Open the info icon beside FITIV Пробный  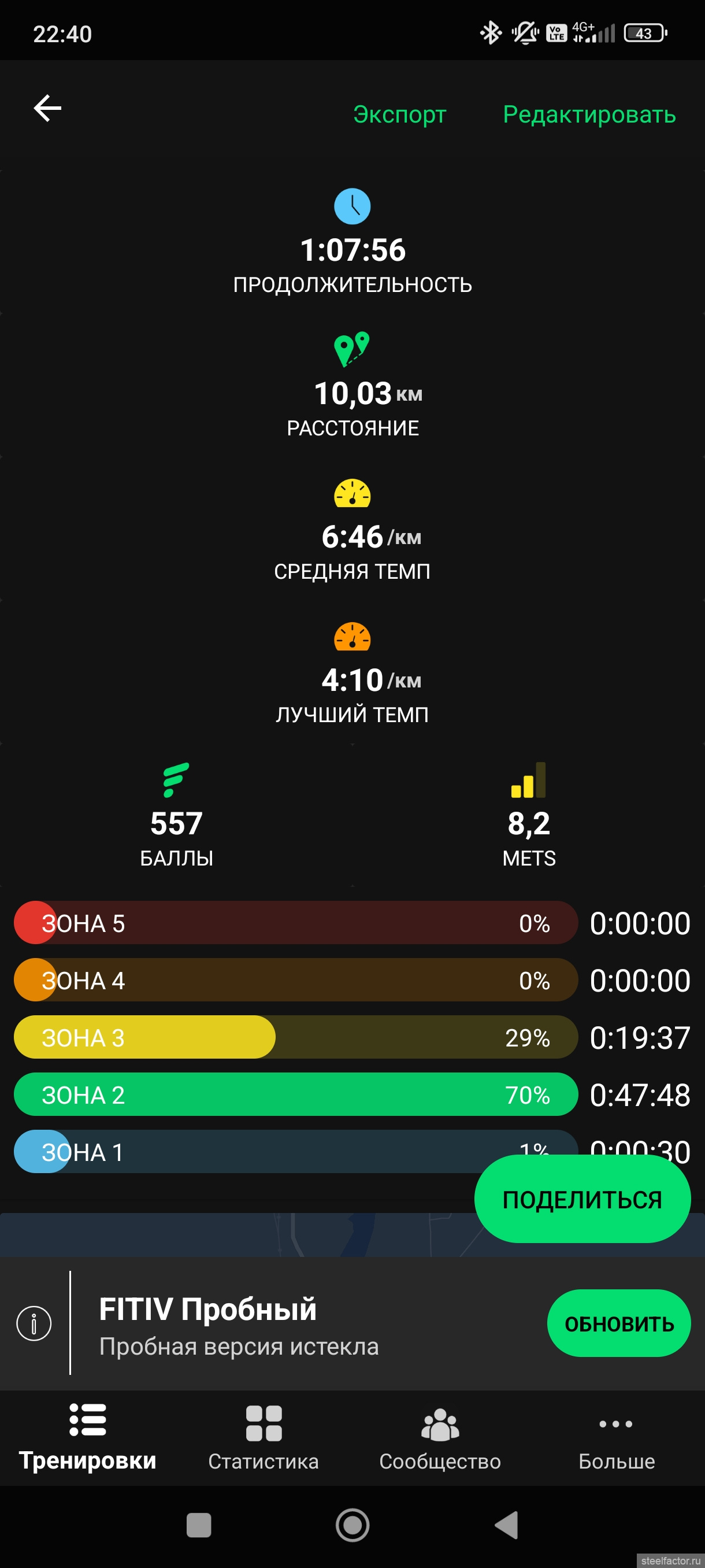[x=34, y=1323]
